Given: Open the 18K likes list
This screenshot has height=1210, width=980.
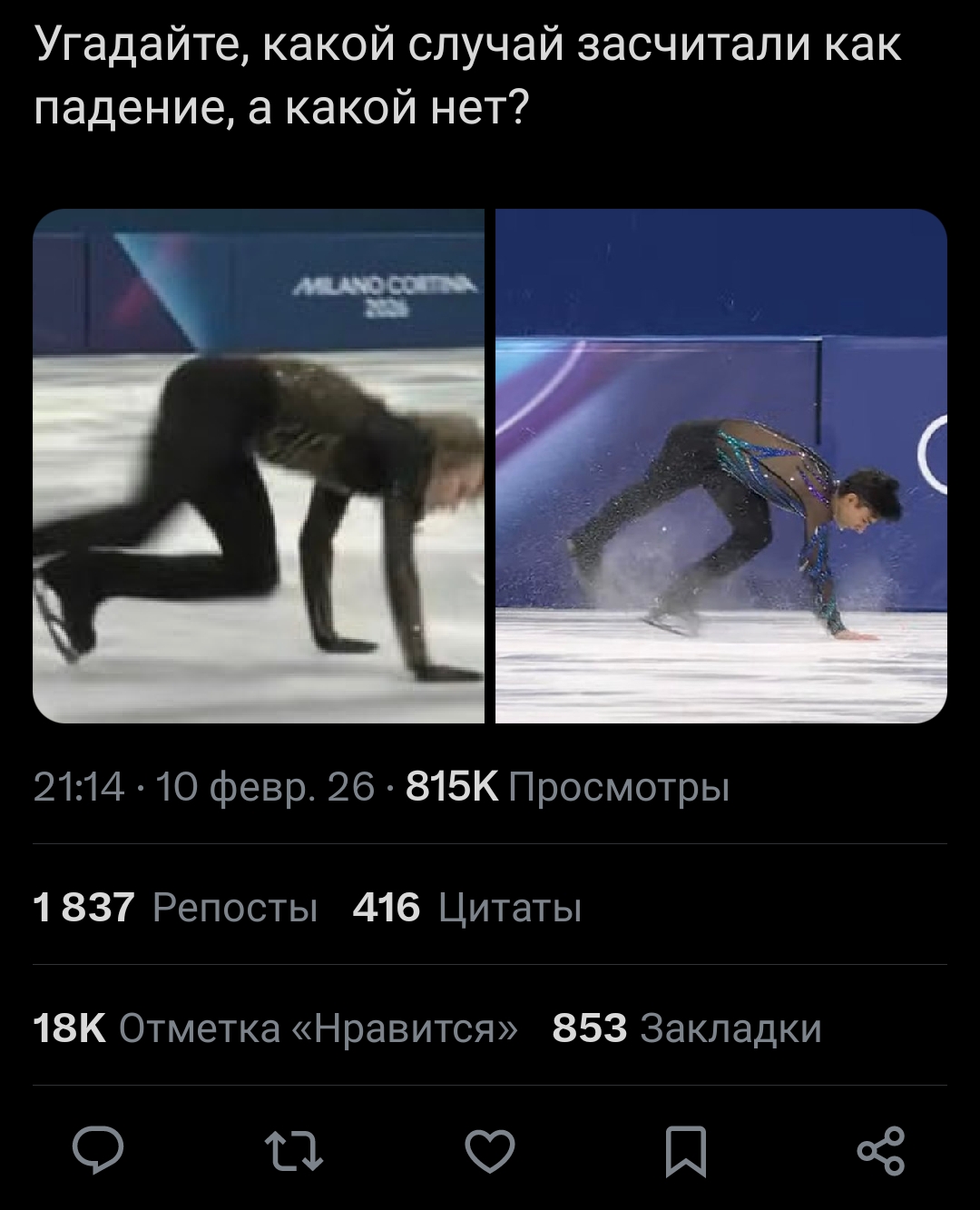Looking at the screenshot, I should tap(275, 1028).
